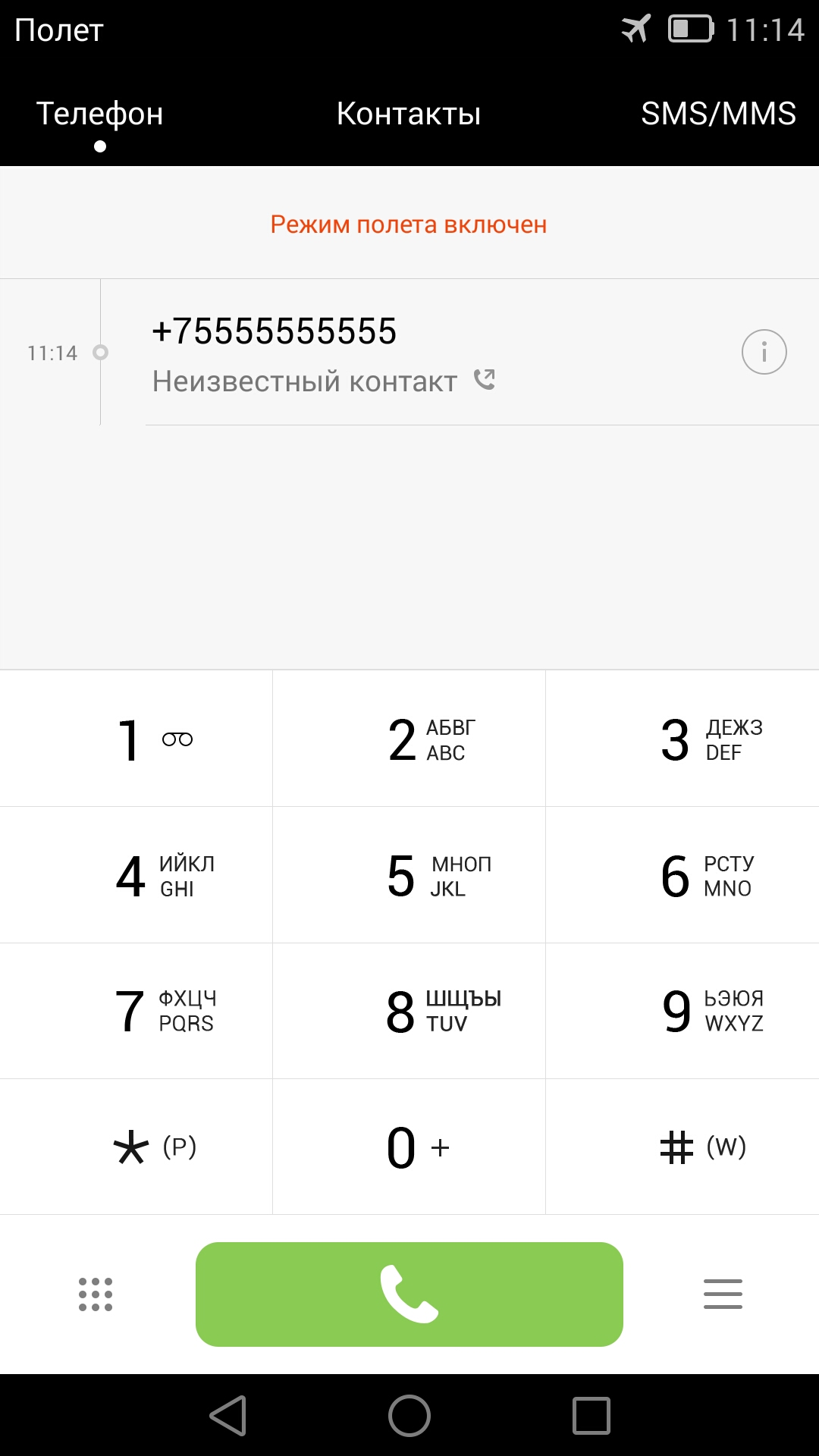Tap the 6 РСТУ MNO key
819x1456 pixels.
point(682,875)
